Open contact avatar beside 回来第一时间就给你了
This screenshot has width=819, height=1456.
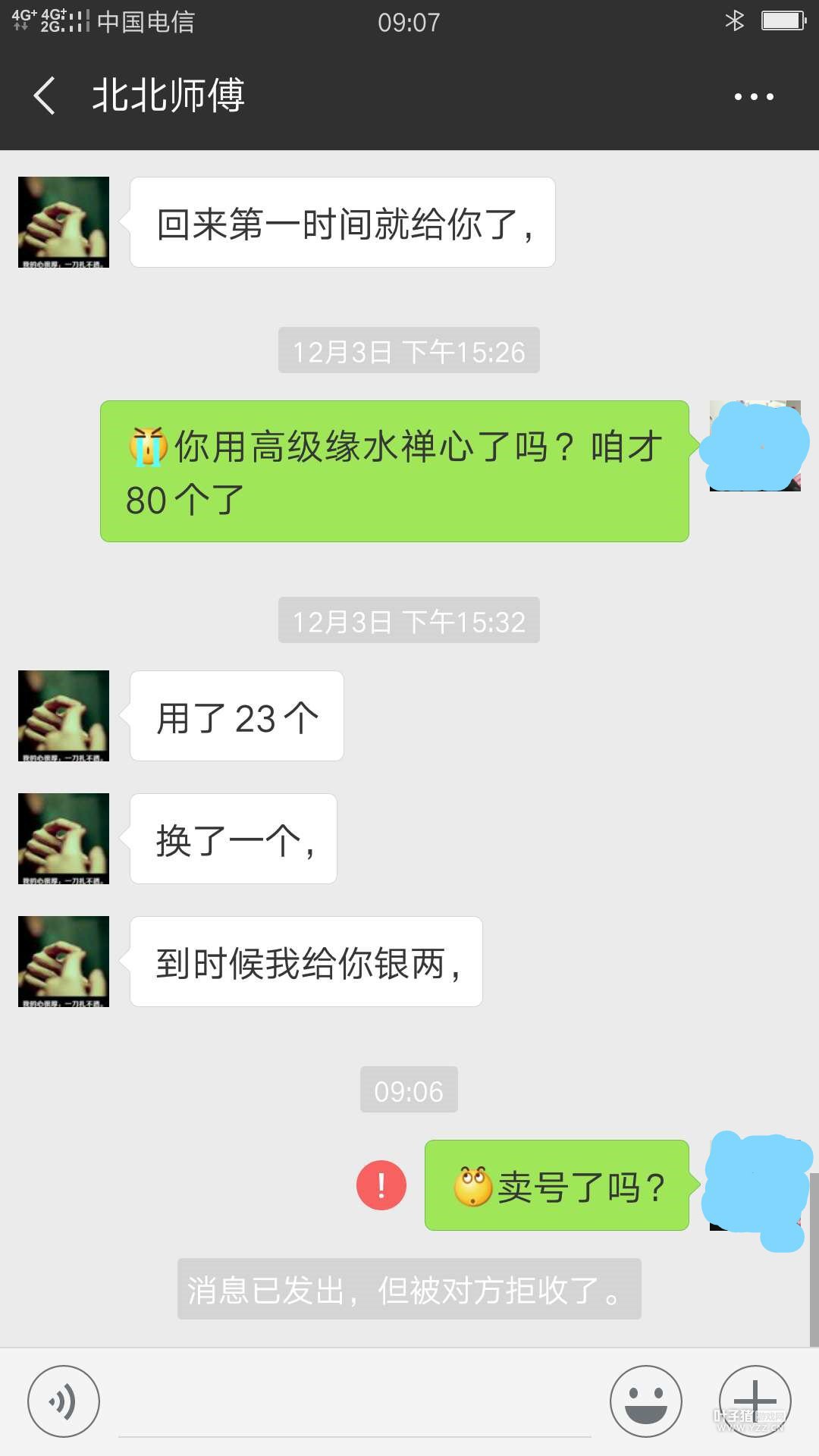coord(64,222)
